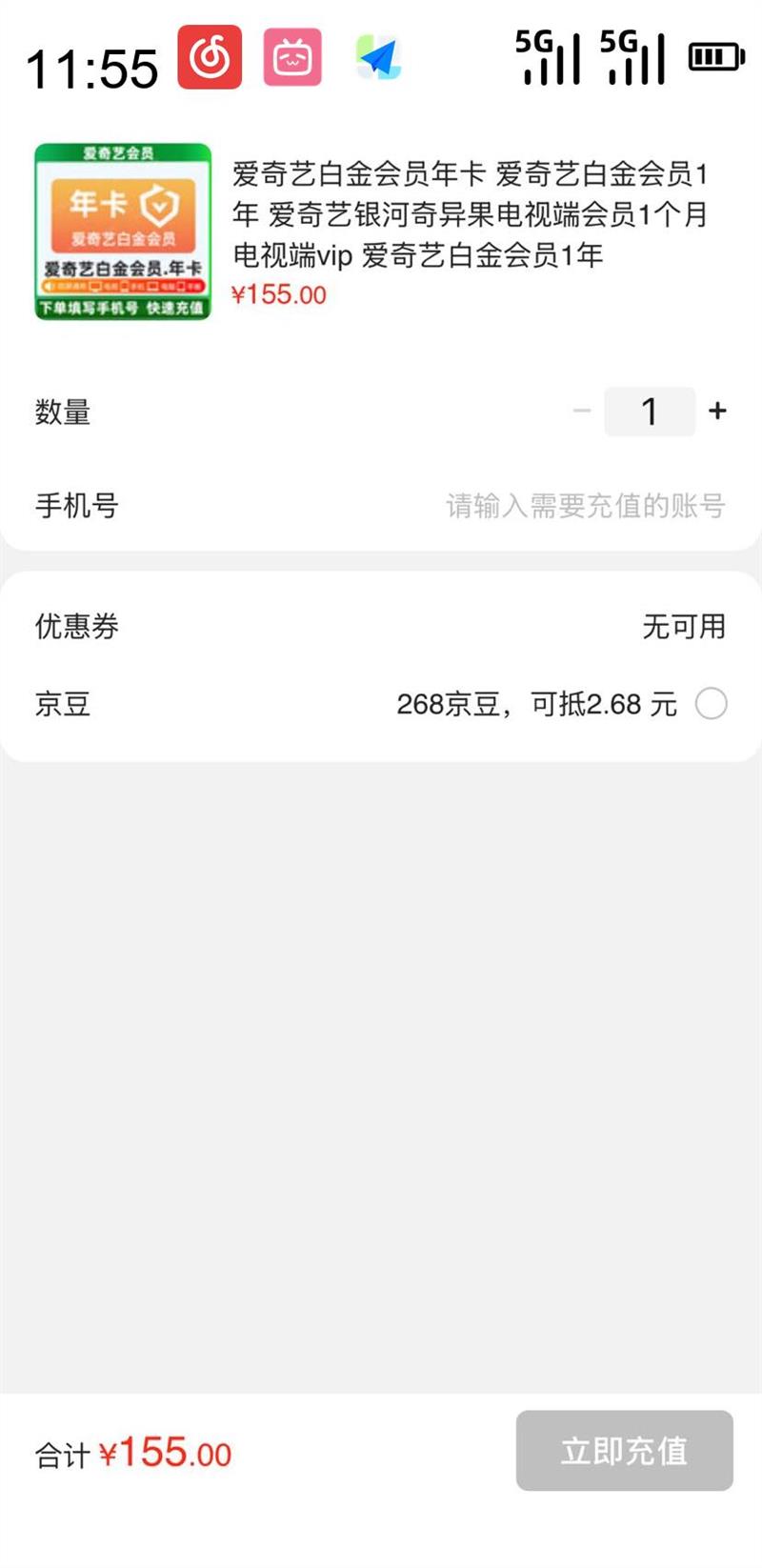Tap 无可用 to view coupons

pyautogui.click(x=686, y=627)
